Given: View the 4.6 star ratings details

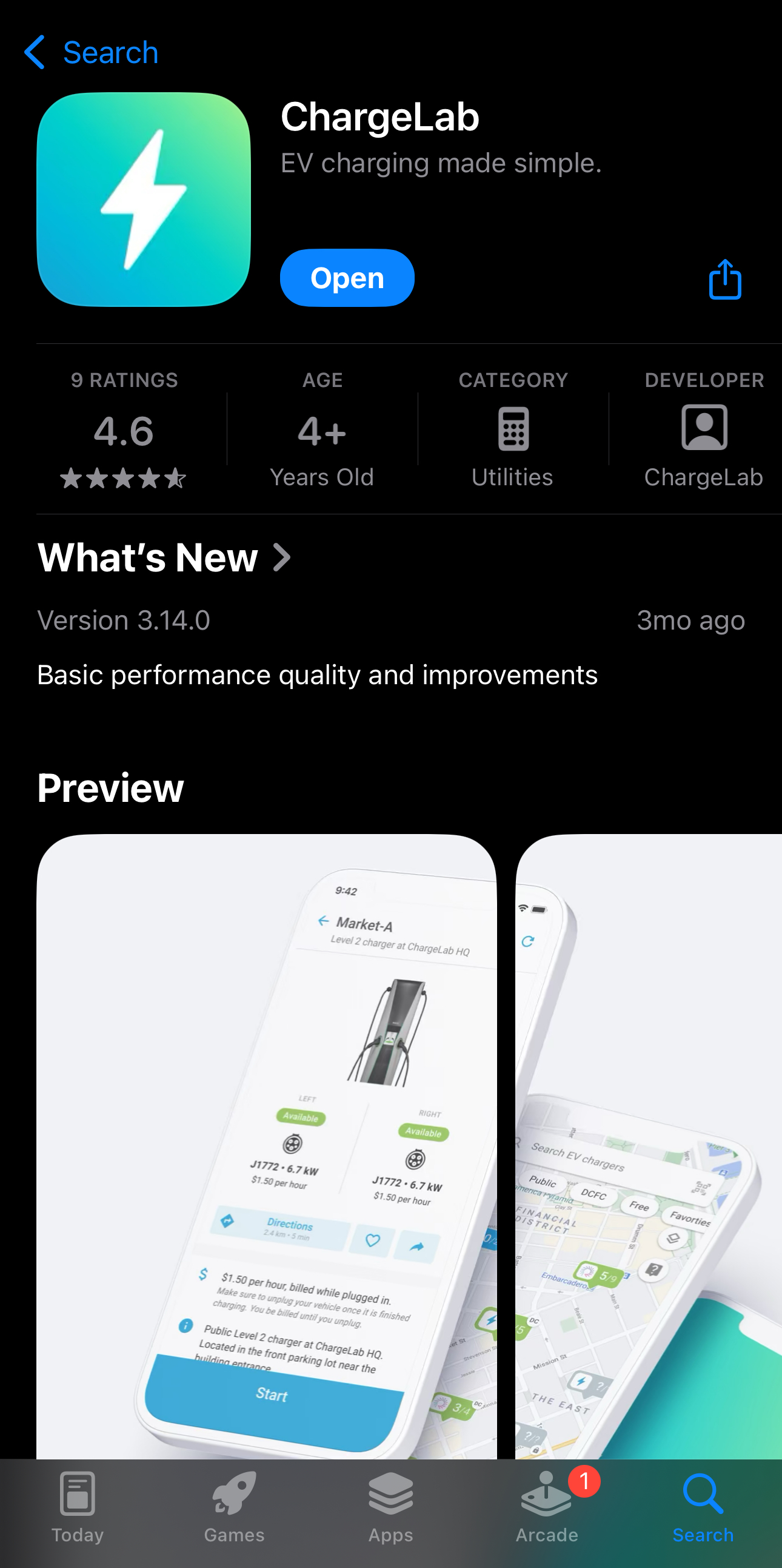Looking at the screenshot, I should [124, 430].
